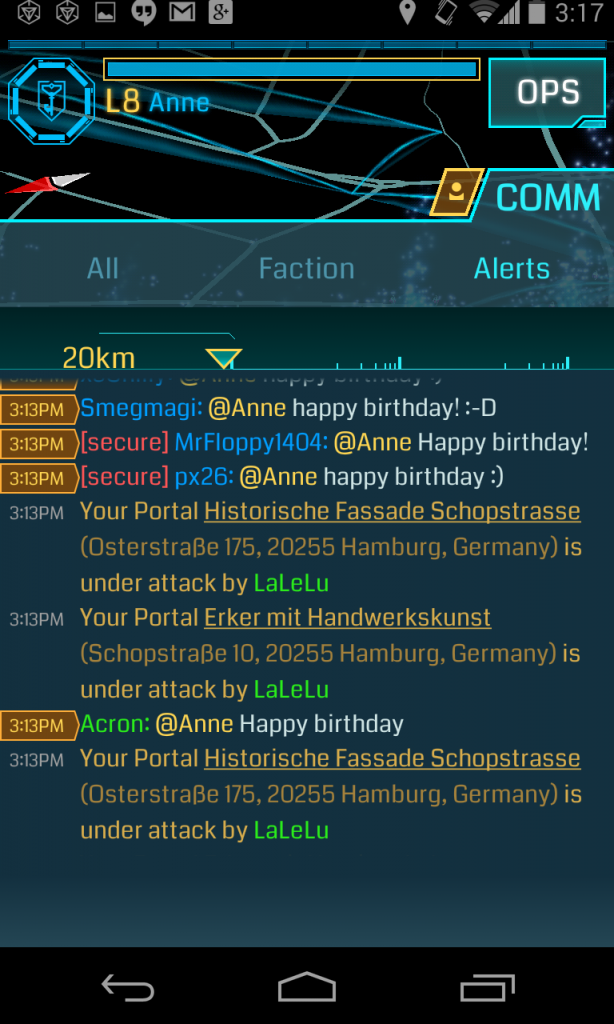Select the Alerts tab
614x1024 pixels.
click(x=511, y=268)
